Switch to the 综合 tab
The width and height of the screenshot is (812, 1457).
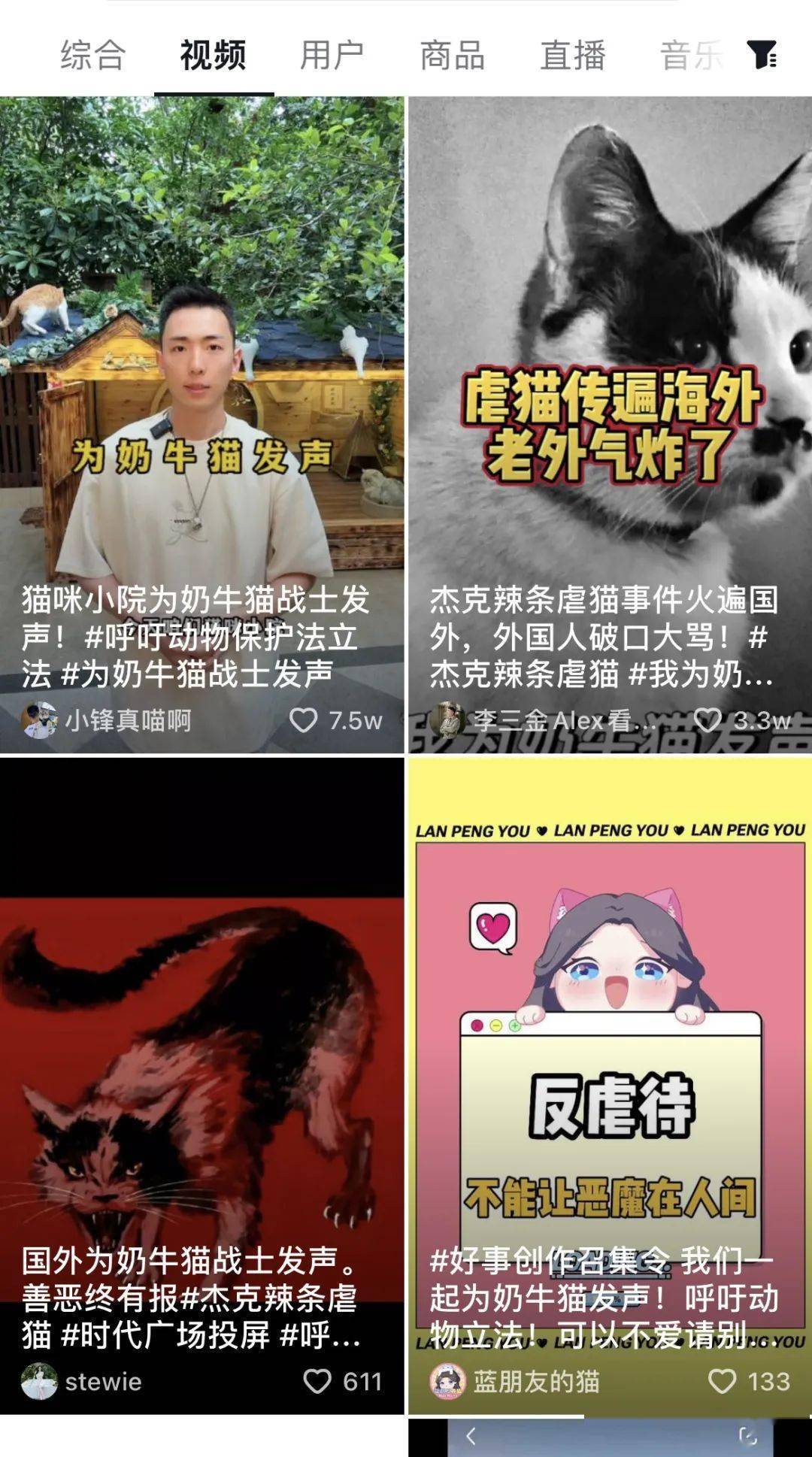[x=92, y=56]
